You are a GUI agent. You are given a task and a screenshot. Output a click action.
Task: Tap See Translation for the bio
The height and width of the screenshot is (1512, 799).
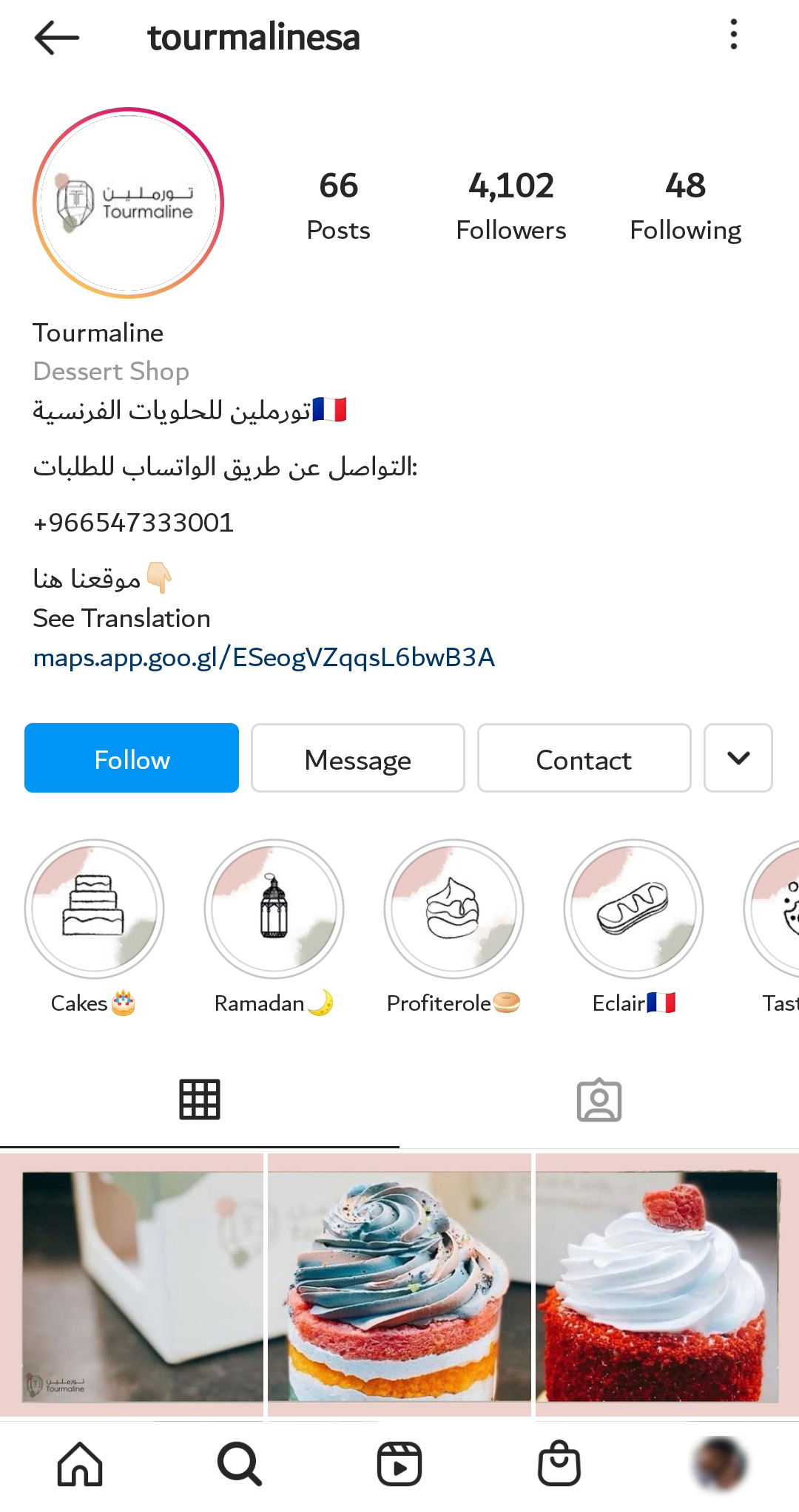coord(122,618)
